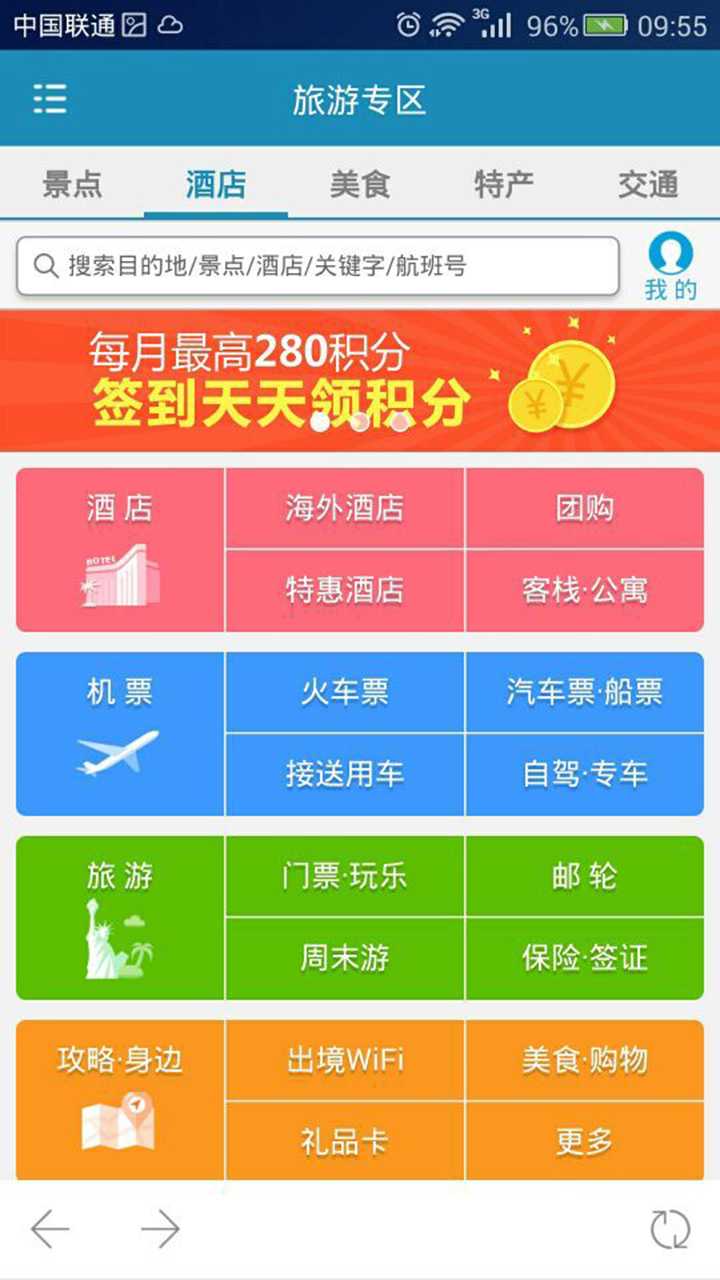Open 门票·玩乐

[x=345, y=876]
